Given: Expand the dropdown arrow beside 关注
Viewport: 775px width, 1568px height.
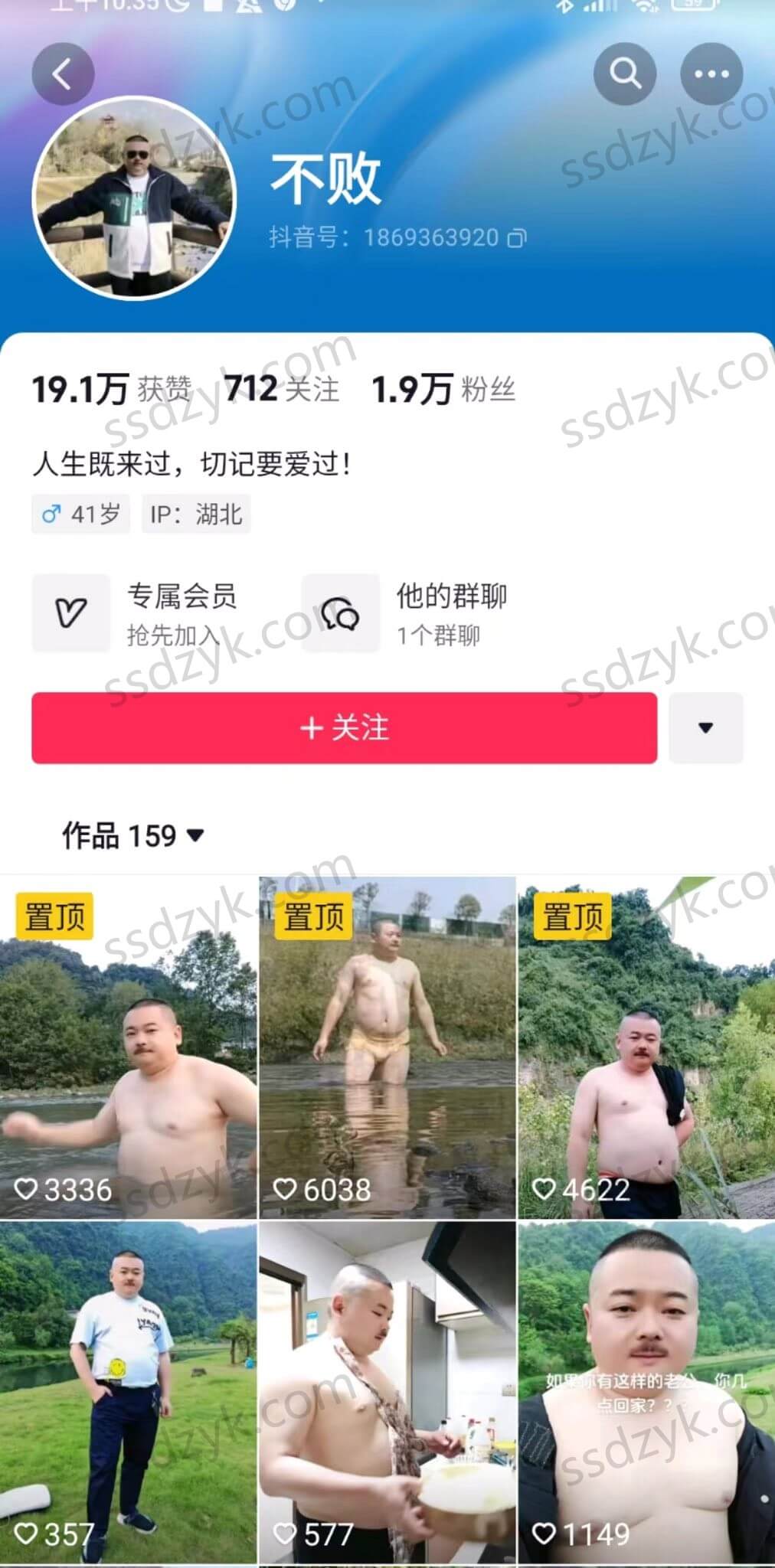Looking at the screenshot, I should pyautogui.click(x=705, y=727).
